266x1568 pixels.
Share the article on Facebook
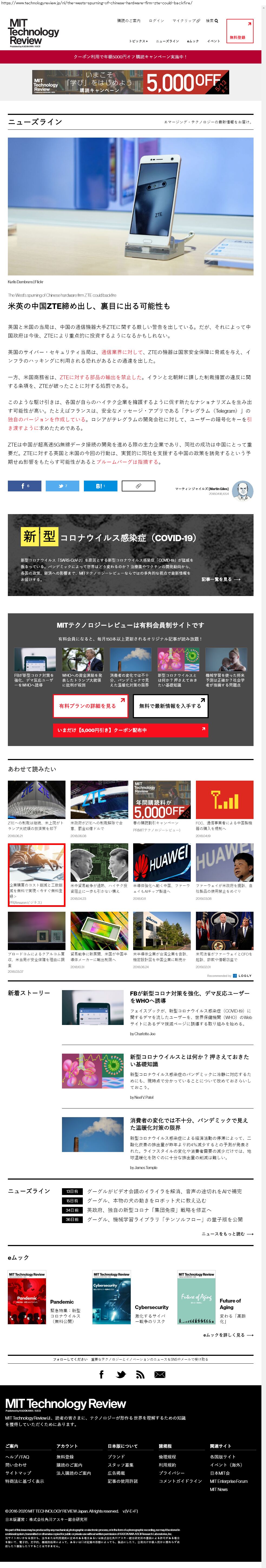[x=24, y=486]
